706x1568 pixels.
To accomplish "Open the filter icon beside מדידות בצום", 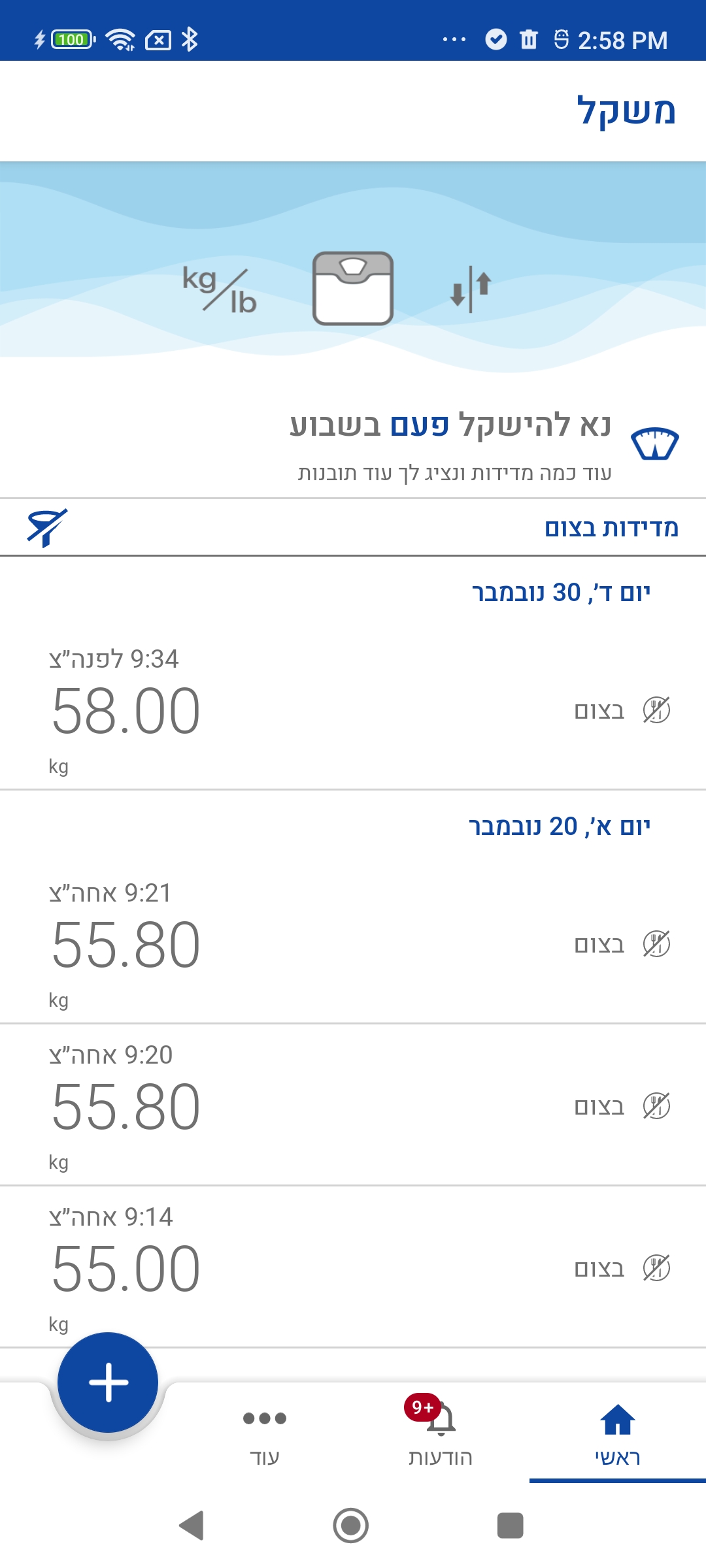I will coord(47,527).
